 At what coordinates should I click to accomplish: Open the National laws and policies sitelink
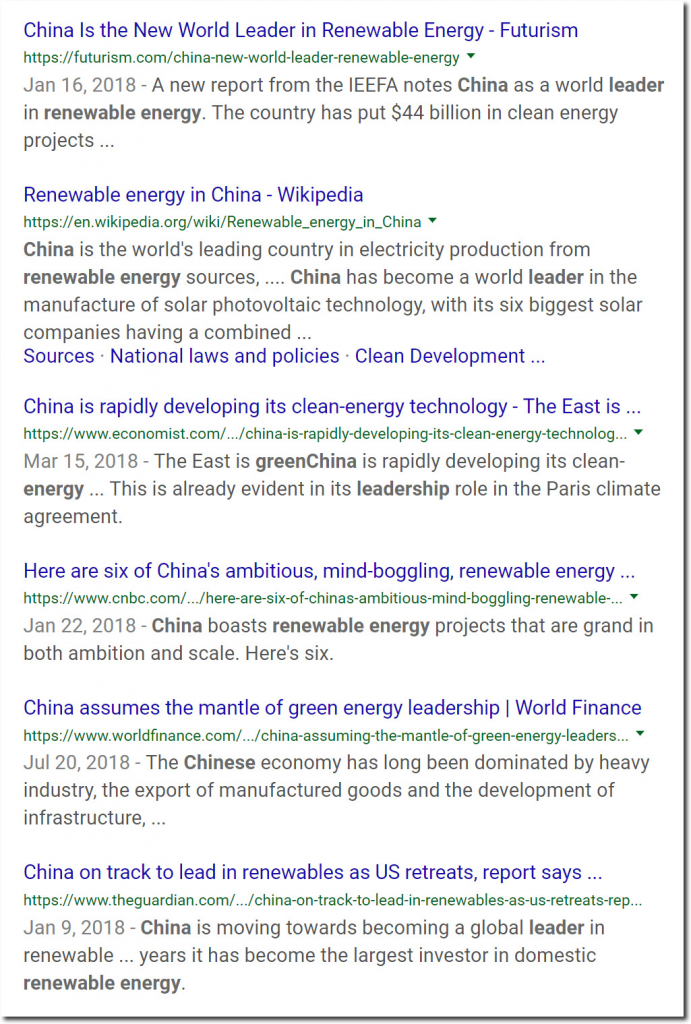click(x=224, y=356)
